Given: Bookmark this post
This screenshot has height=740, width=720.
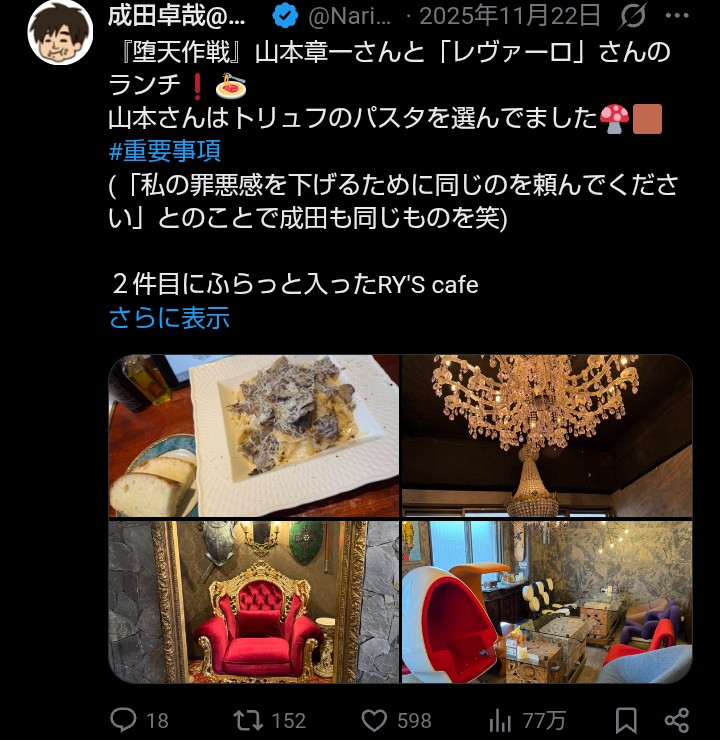Looking at the screenshot, I should pos(626,719).
